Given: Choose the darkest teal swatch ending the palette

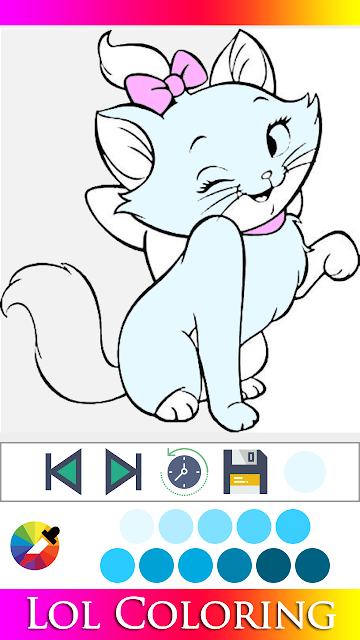Looking at the screenshot, I should (312, 565).
